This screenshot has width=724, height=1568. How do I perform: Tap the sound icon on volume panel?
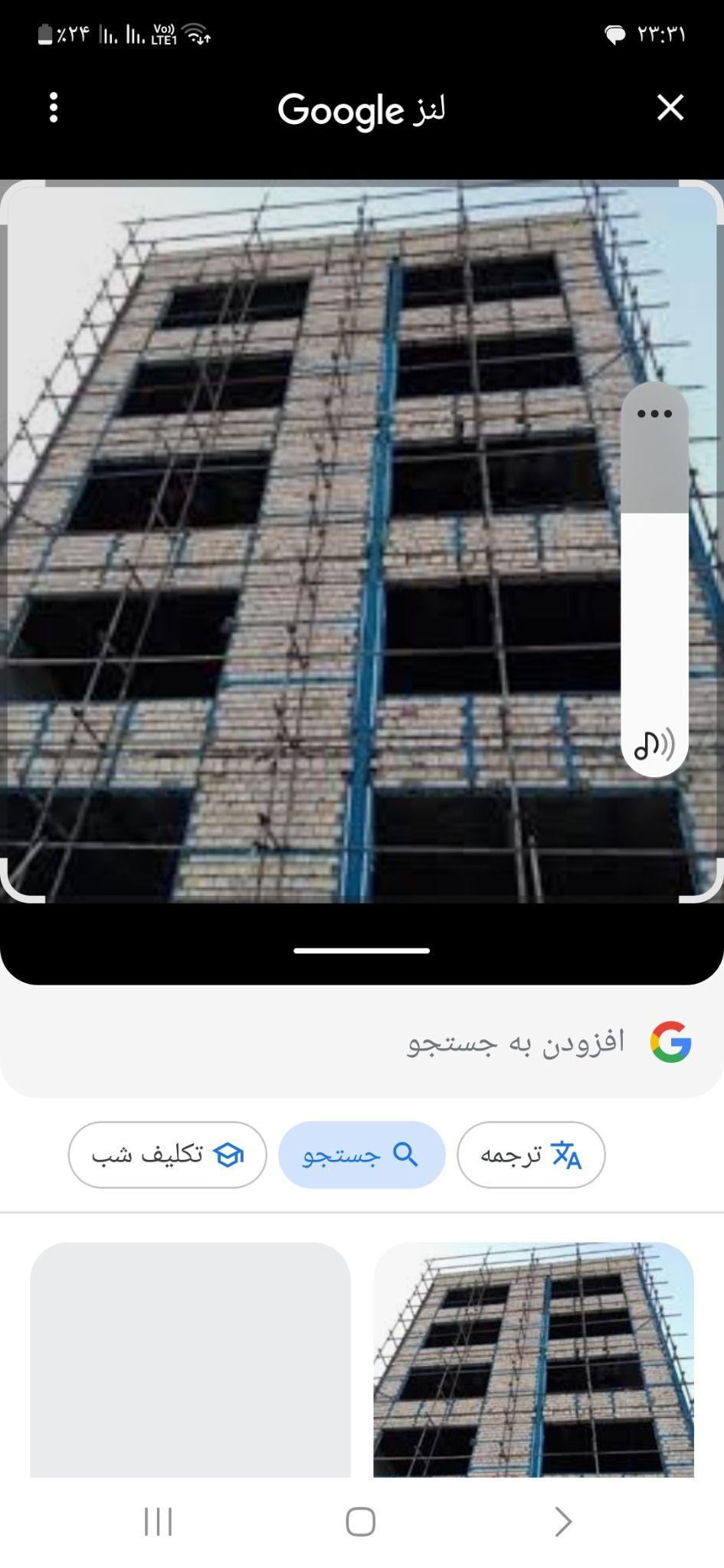[654, 743]
